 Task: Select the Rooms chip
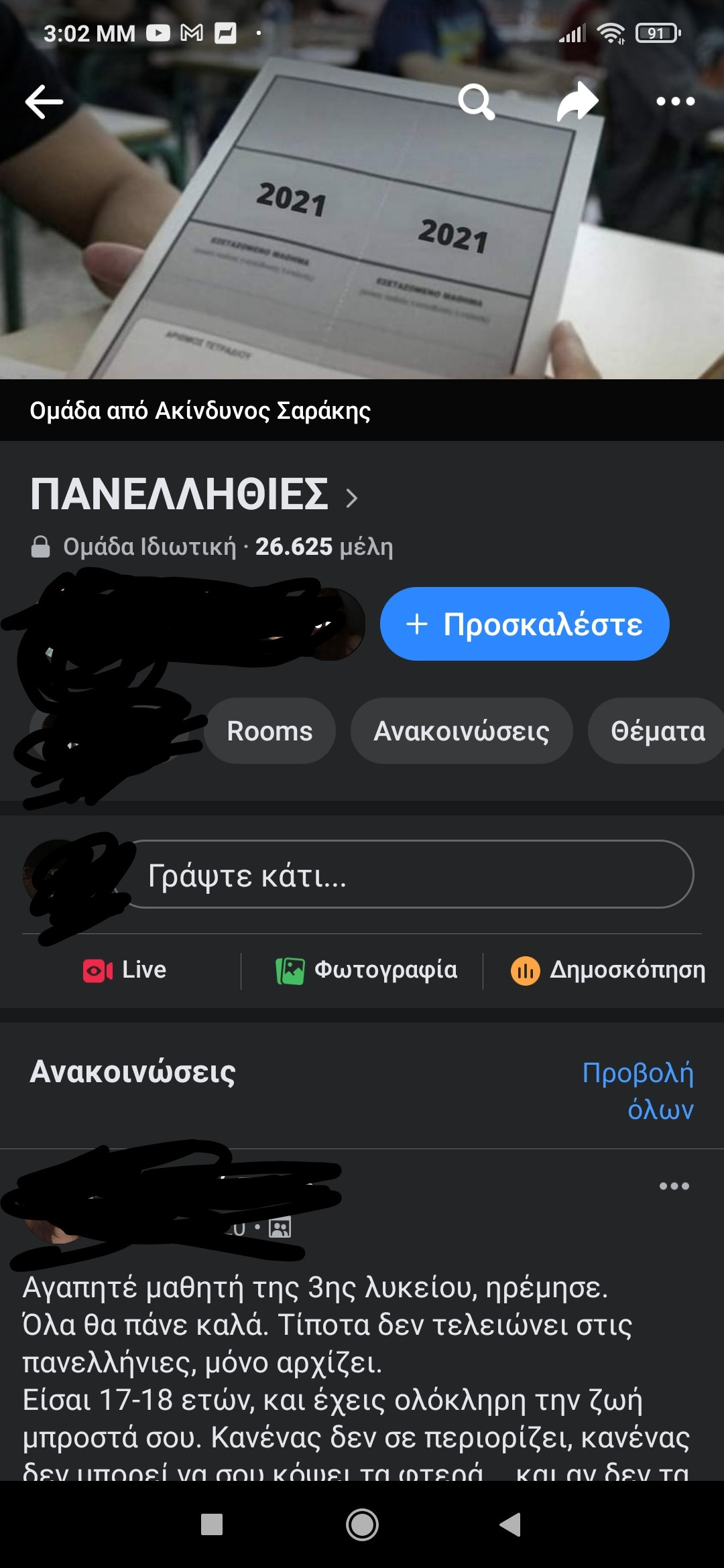(x=269, y=731)
